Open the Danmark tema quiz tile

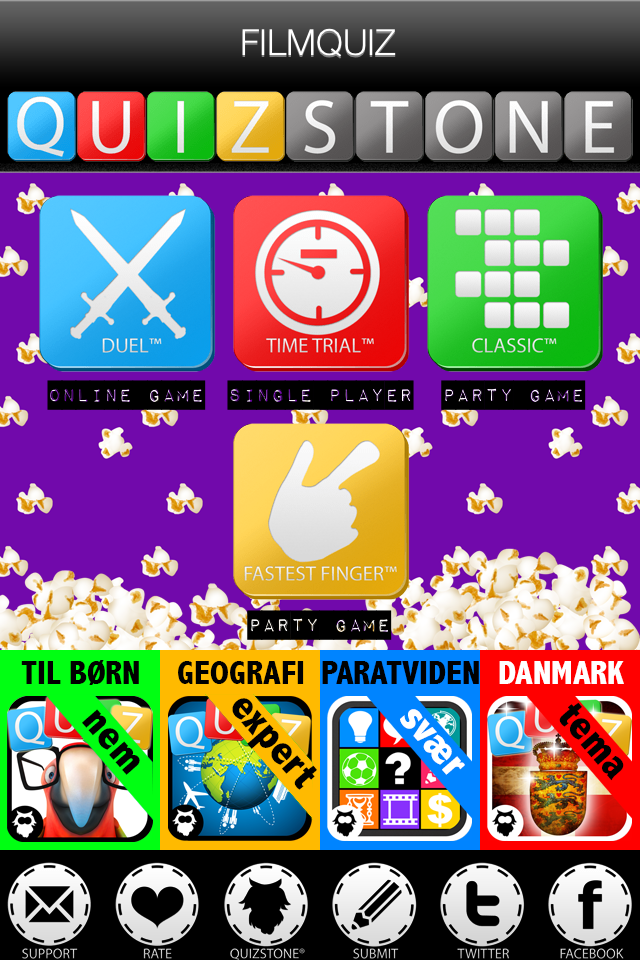tap(560, 750)
